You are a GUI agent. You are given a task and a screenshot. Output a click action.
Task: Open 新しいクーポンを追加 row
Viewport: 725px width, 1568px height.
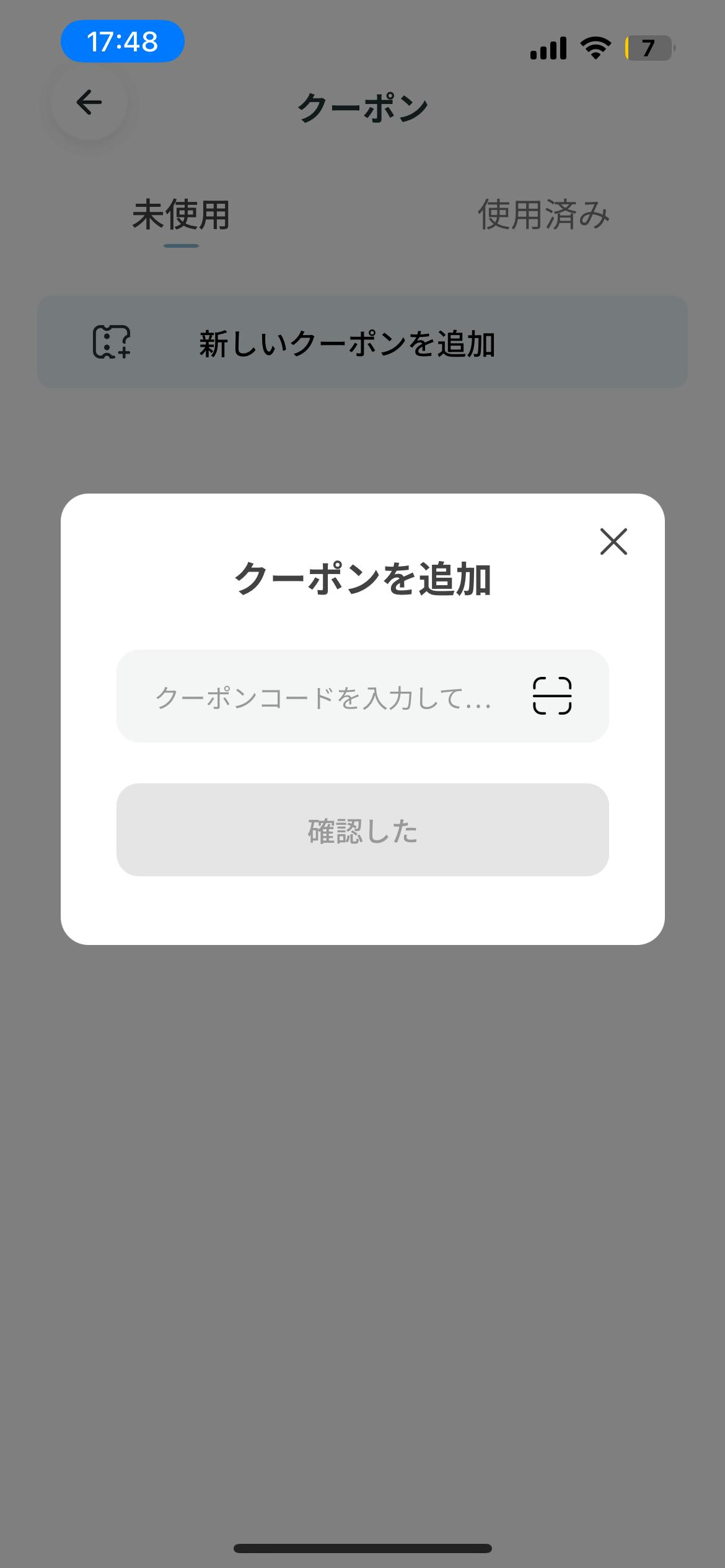362,342
